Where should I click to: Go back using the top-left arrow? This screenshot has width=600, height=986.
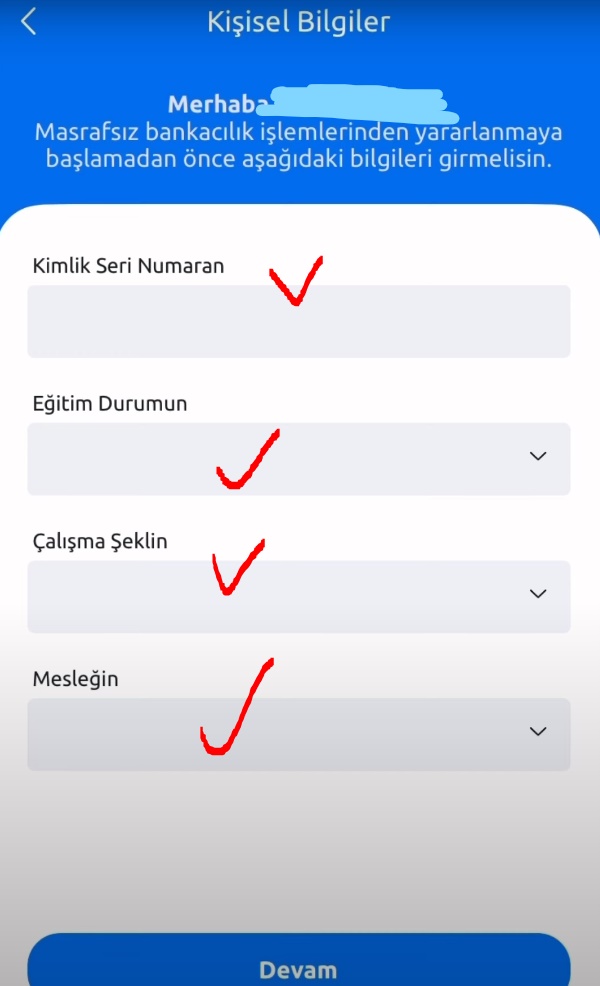coord(29,22)
